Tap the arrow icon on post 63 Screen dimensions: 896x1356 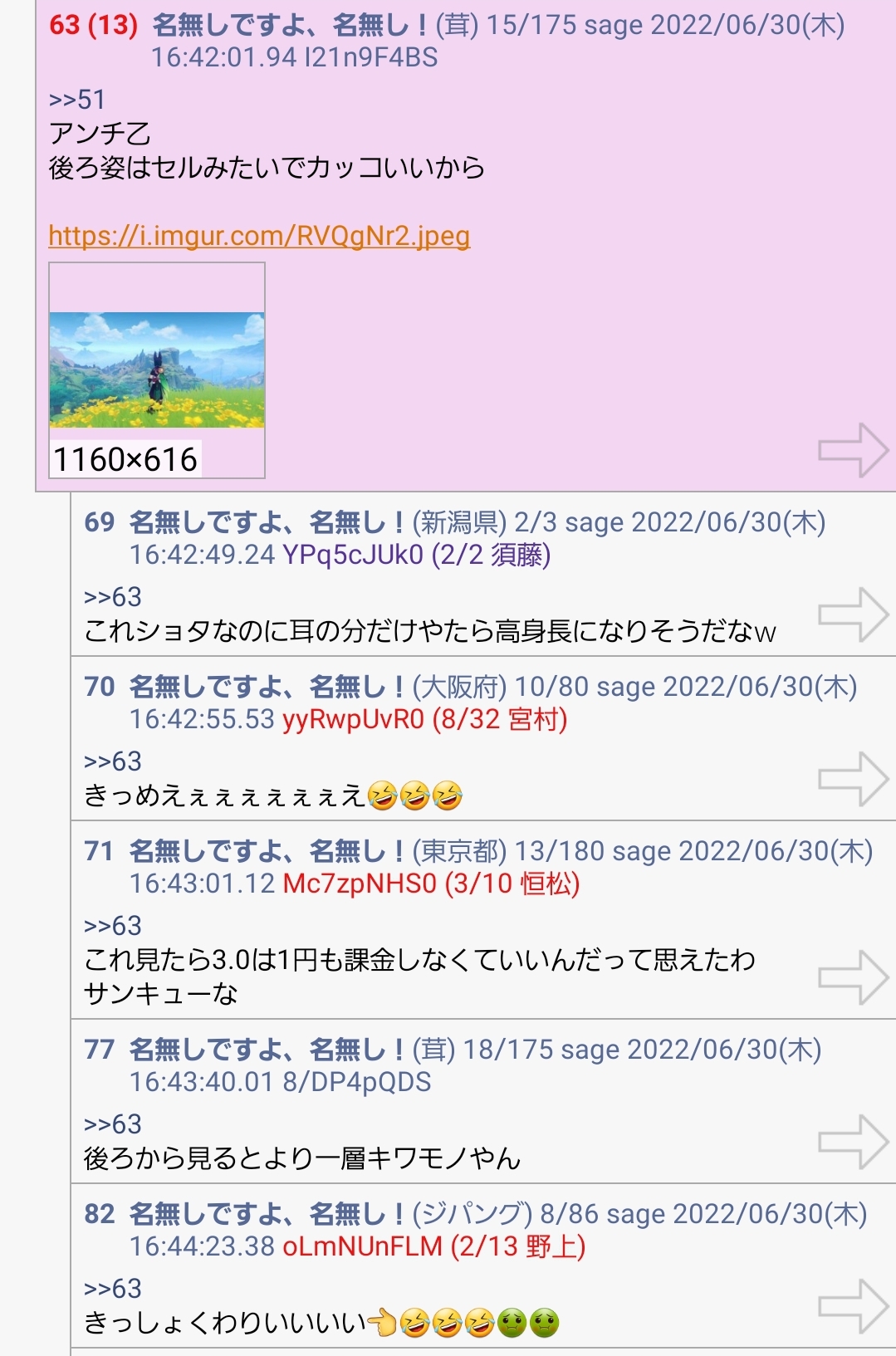(x=853, y=450)
